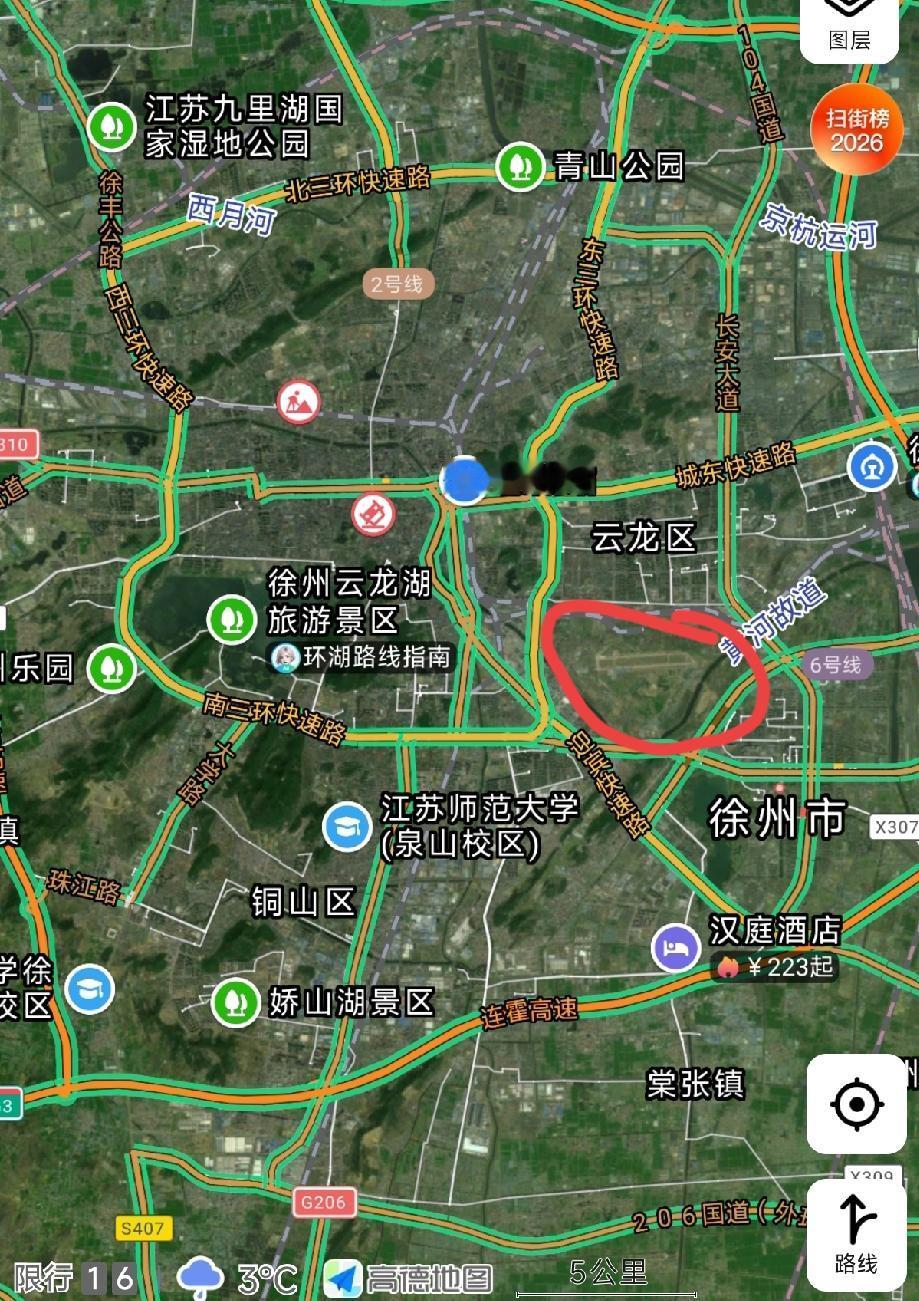Screen dimensions: 919x1301
Task: Click the 青山公园 green park icon
Action: coord(519,167)
